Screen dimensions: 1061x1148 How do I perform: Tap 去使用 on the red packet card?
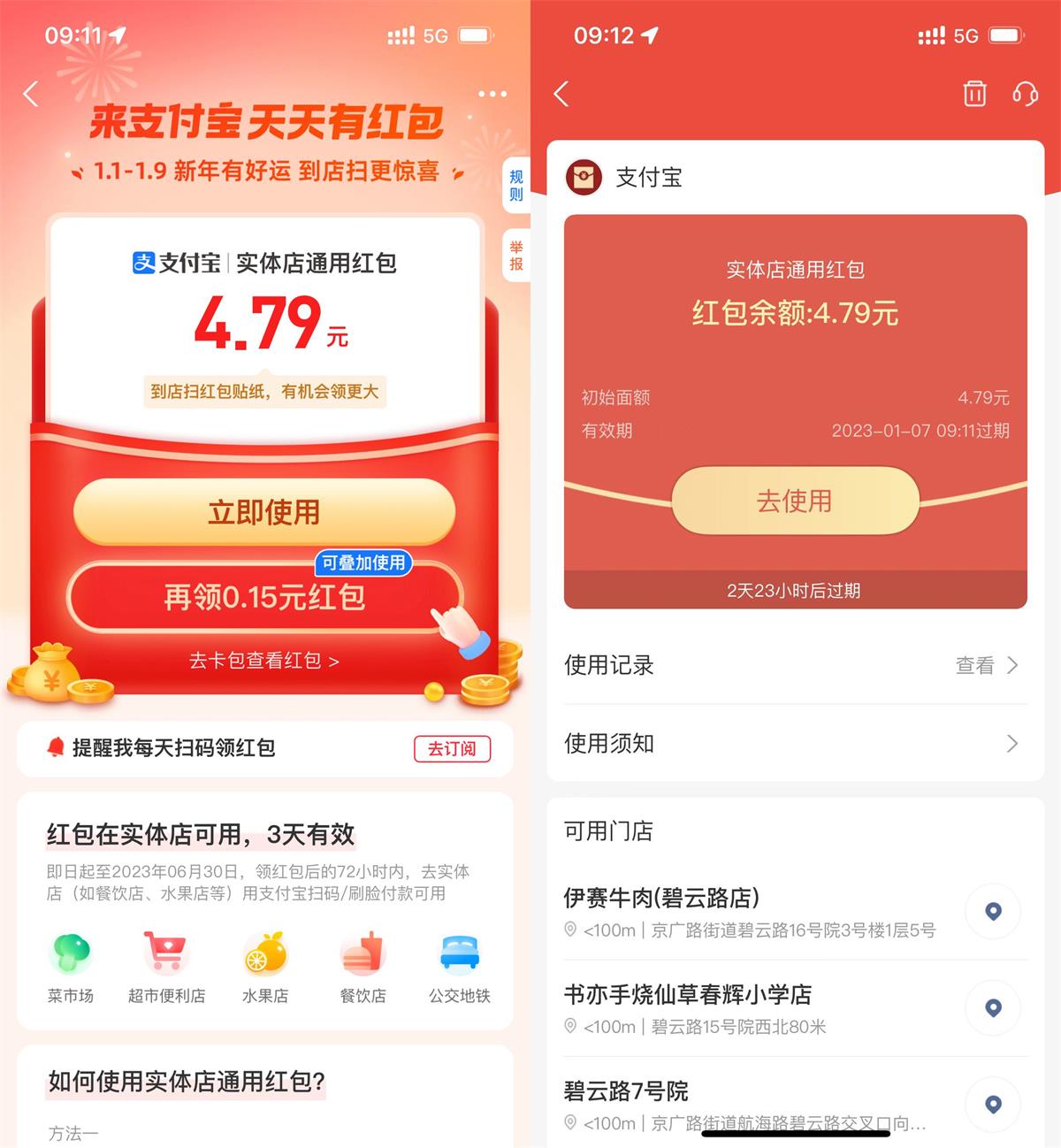(795, 501)
